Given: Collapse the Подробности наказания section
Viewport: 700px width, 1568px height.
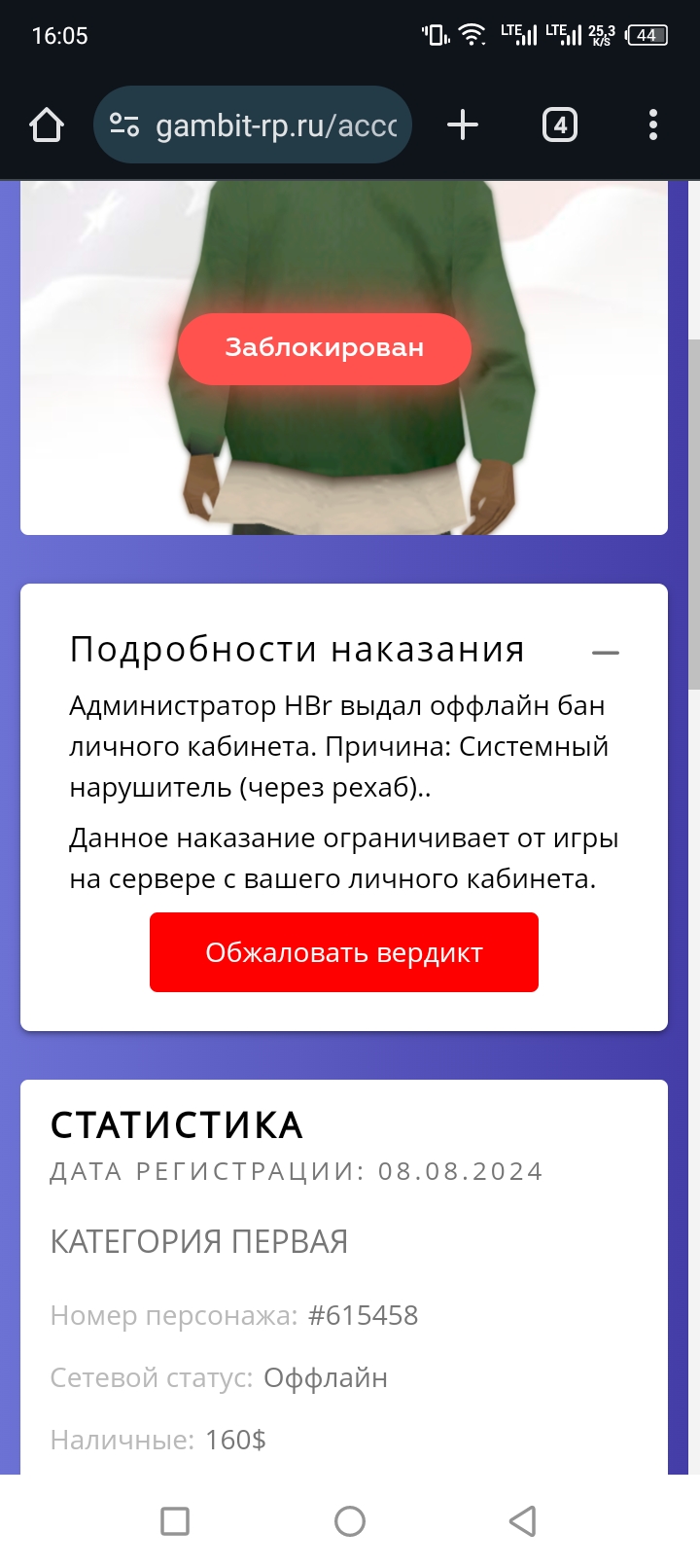Looking at the screenshot, I should pyautogui.click(x=605, y=653).
